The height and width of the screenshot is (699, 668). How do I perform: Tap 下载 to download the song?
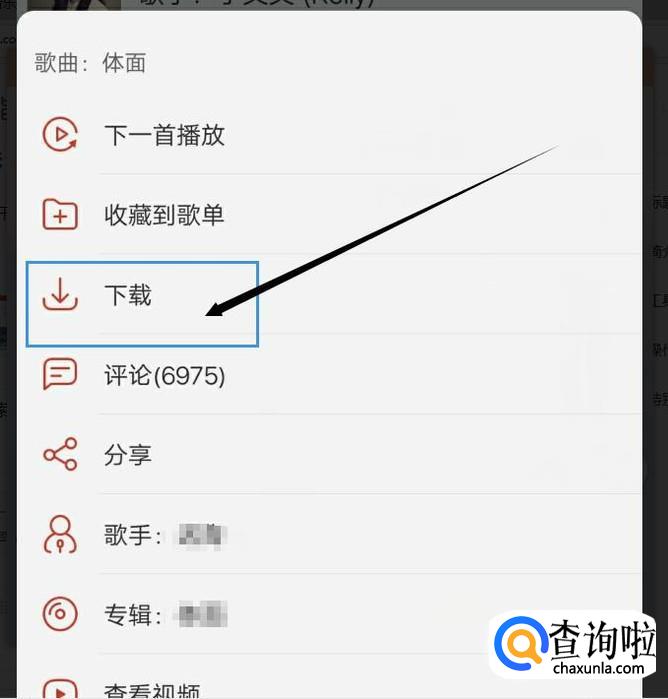[128, 295]
